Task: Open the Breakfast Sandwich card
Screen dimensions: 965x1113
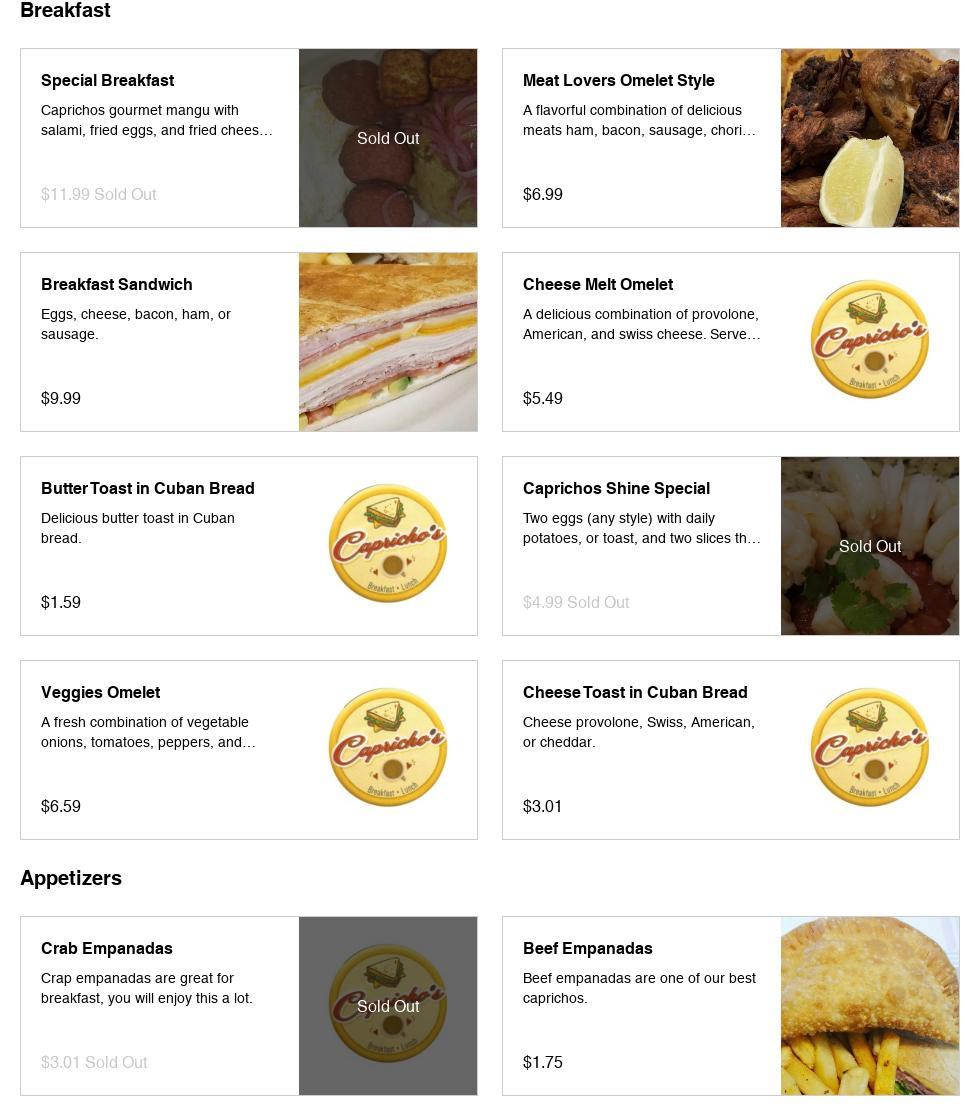Action: (x=160, y=342)
